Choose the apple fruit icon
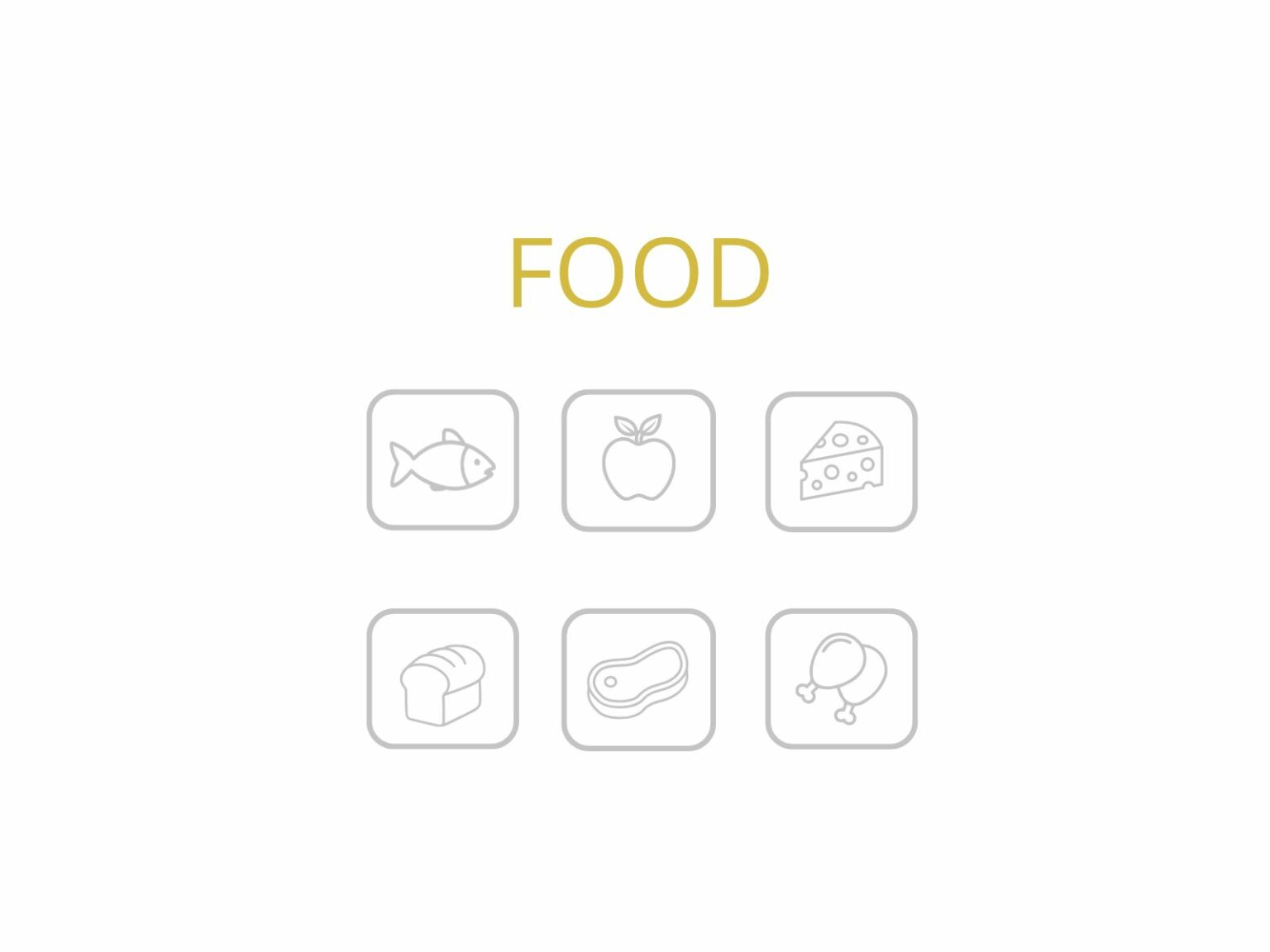Screen dimensions: 1270x952 tap(638, 460)
